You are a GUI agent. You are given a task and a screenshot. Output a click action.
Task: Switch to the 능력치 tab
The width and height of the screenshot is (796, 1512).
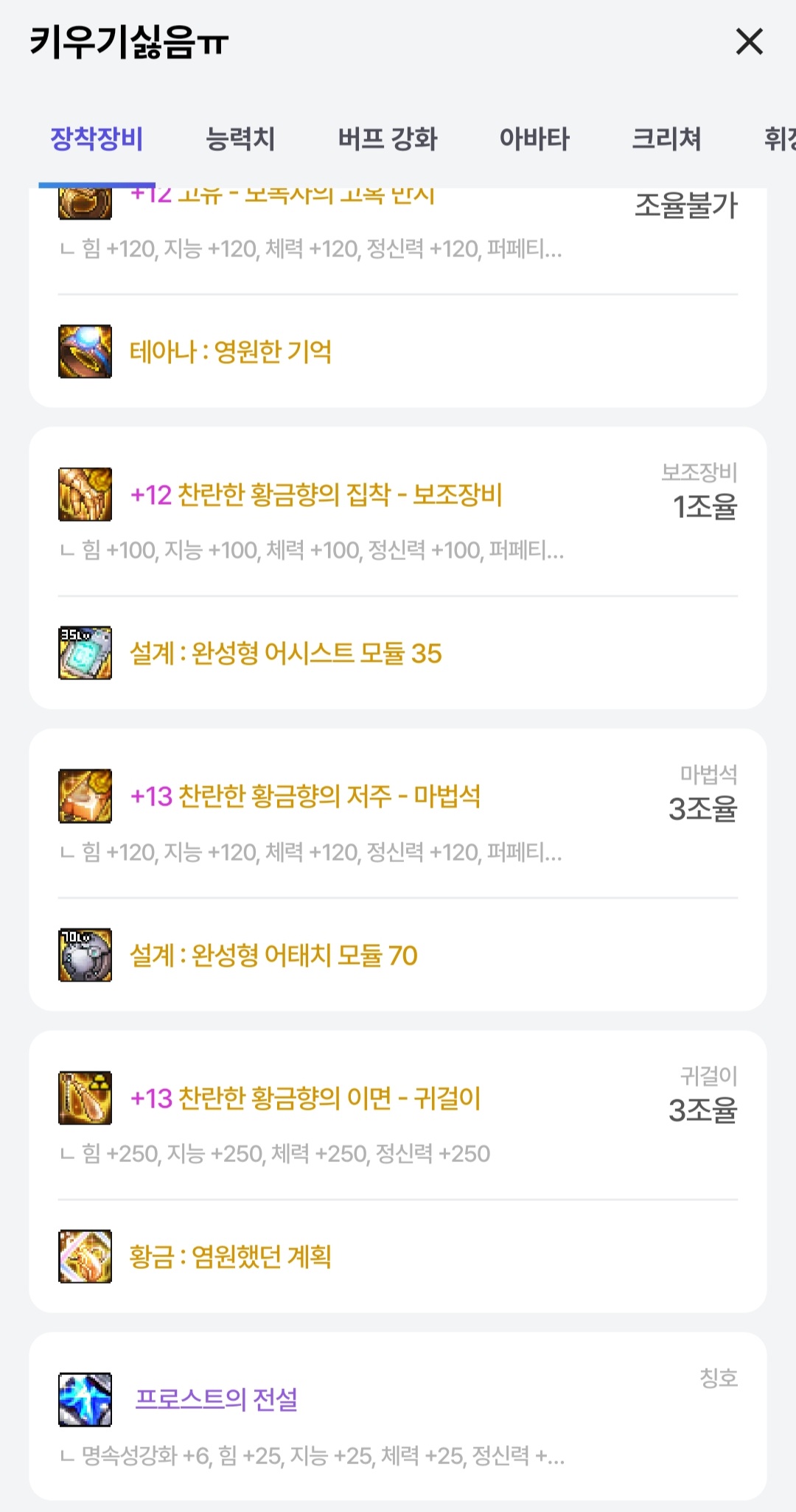[x=240, y=139]
